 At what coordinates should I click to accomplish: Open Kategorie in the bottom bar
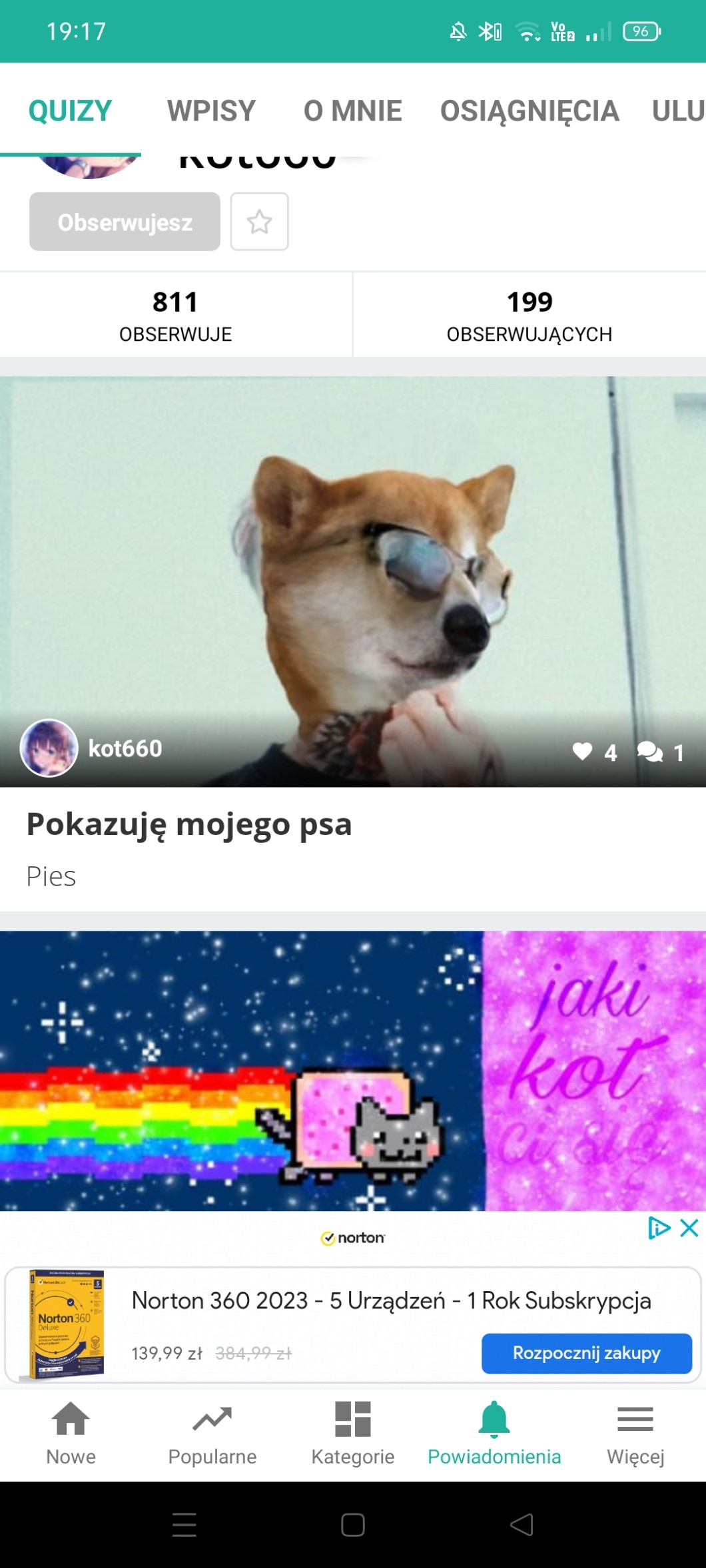pos(353,1432)
